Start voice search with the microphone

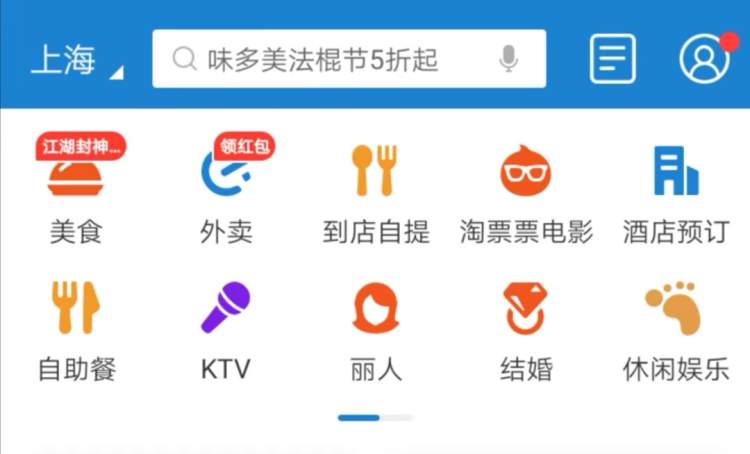[509, 60]
